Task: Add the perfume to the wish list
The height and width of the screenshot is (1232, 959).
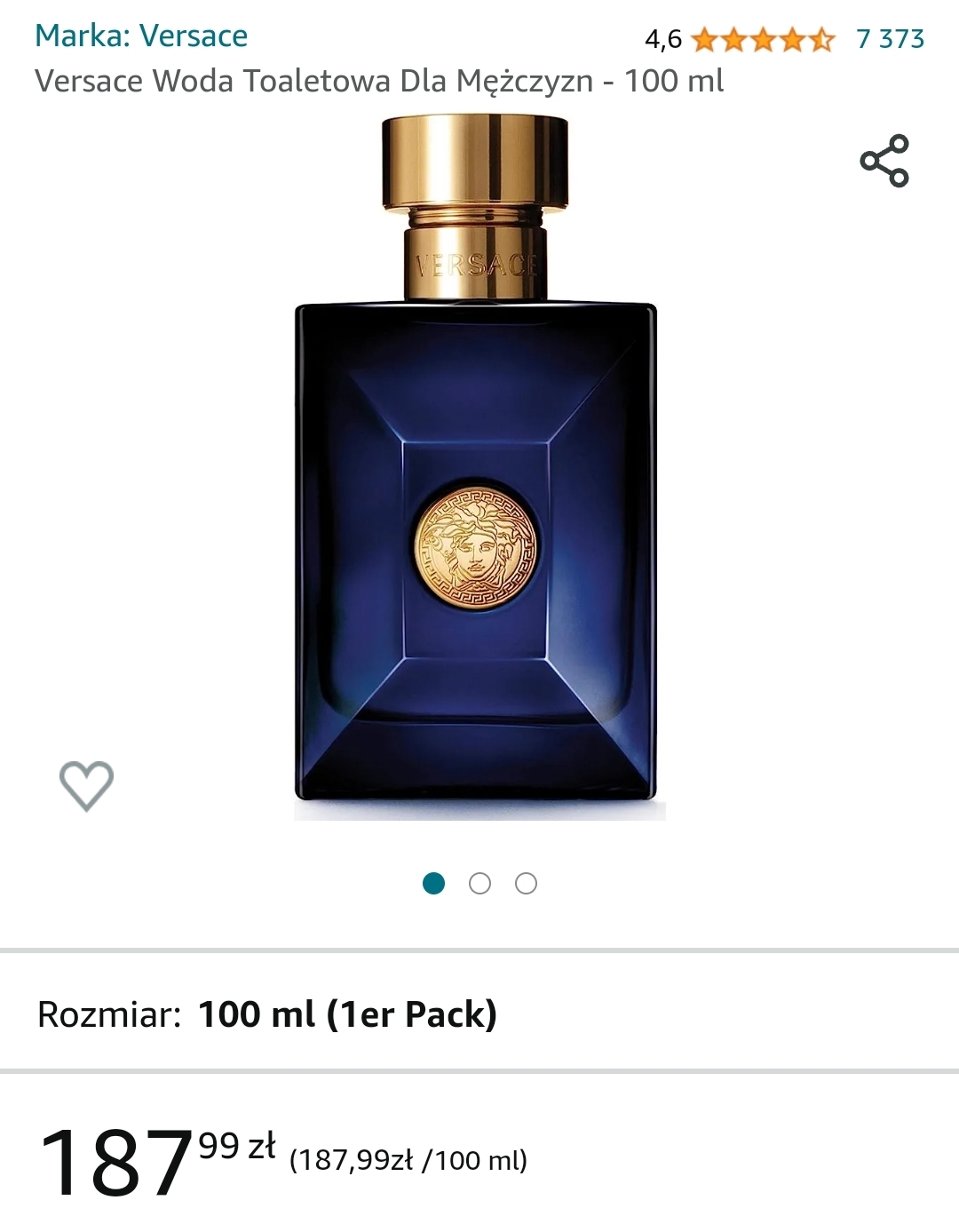Action: [x=86, y=786]
